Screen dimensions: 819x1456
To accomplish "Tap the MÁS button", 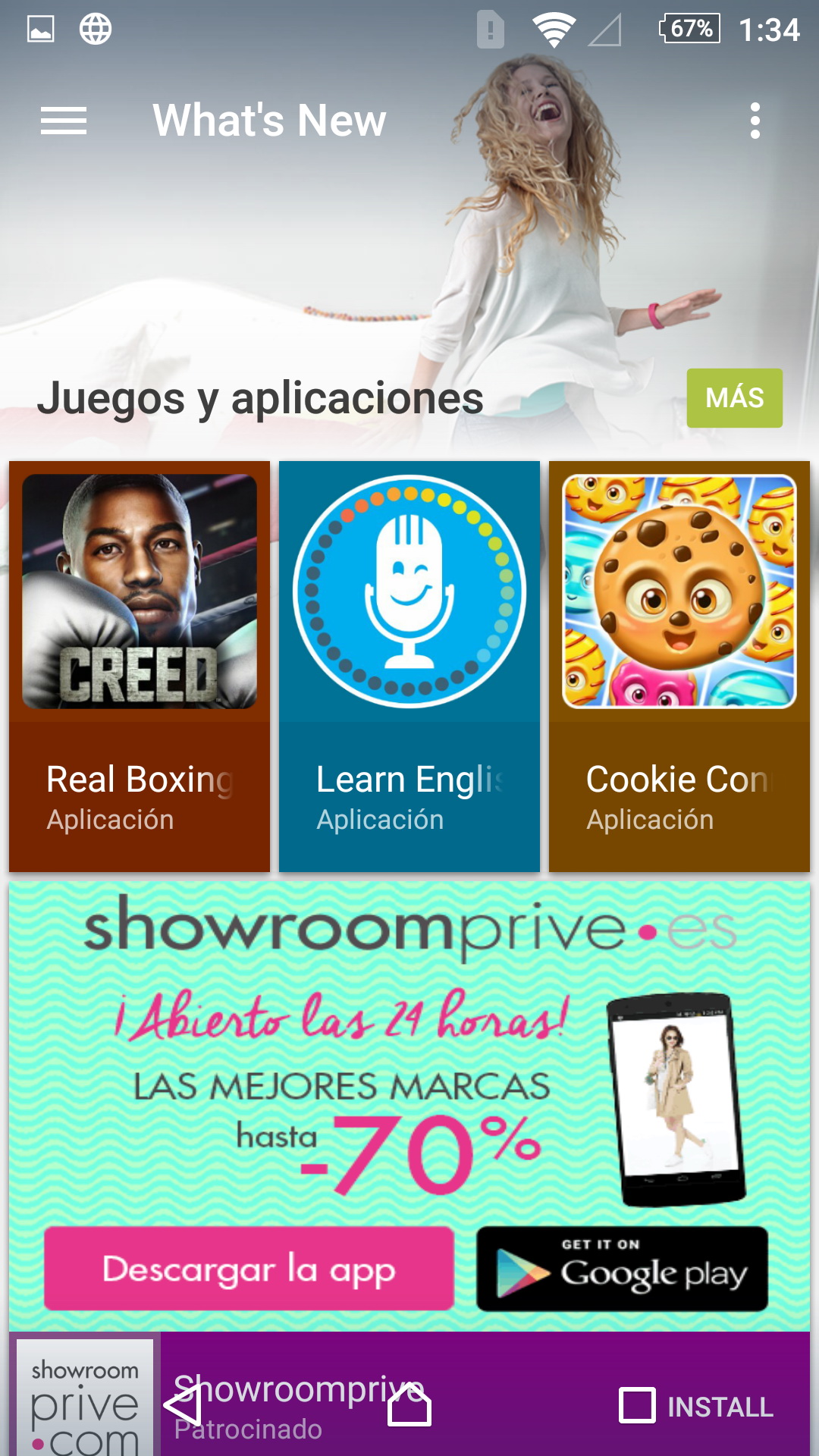I will 734,398.
